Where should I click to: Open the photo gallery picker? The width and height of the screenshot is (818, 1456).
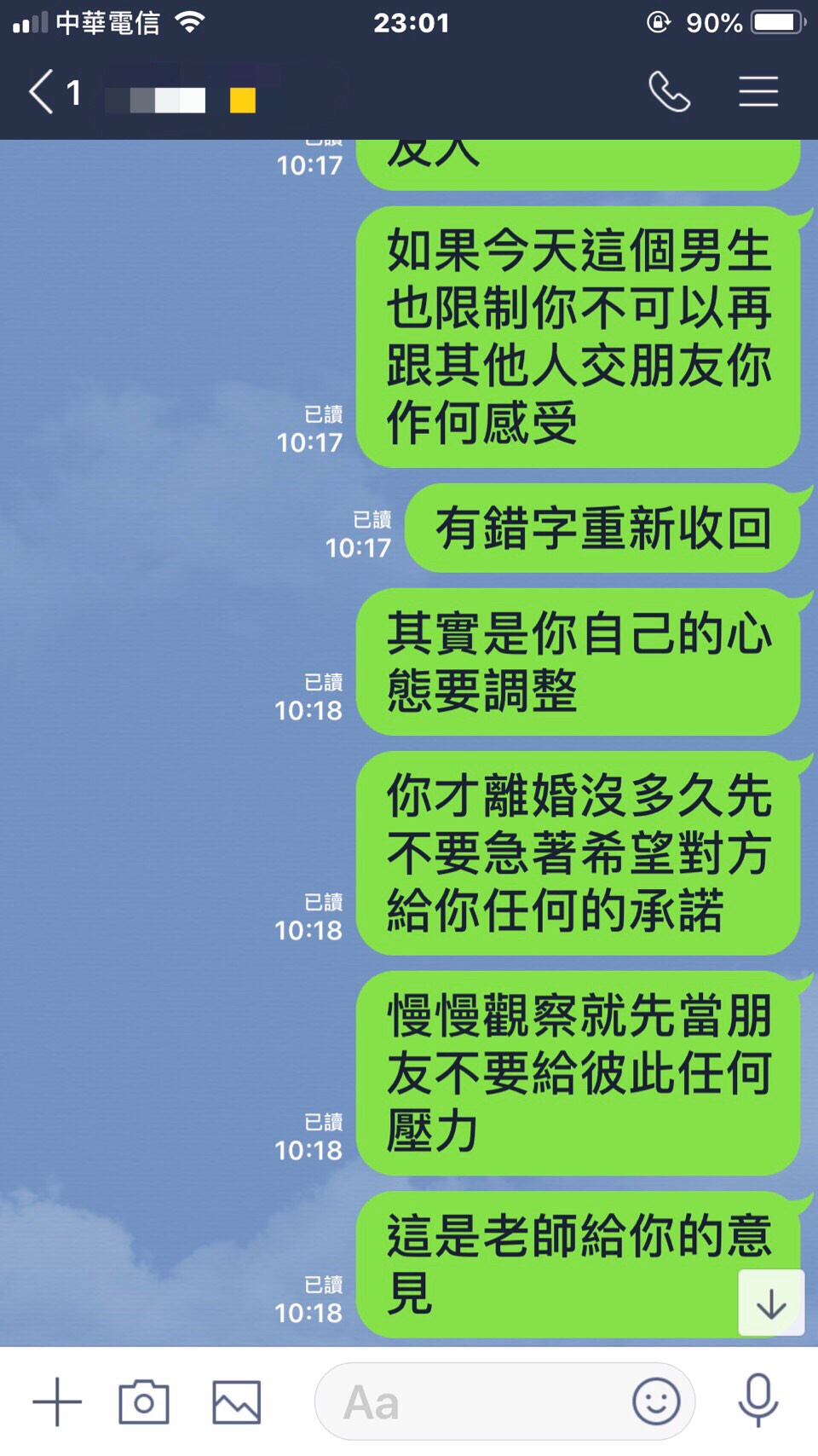pos(236,1401)
